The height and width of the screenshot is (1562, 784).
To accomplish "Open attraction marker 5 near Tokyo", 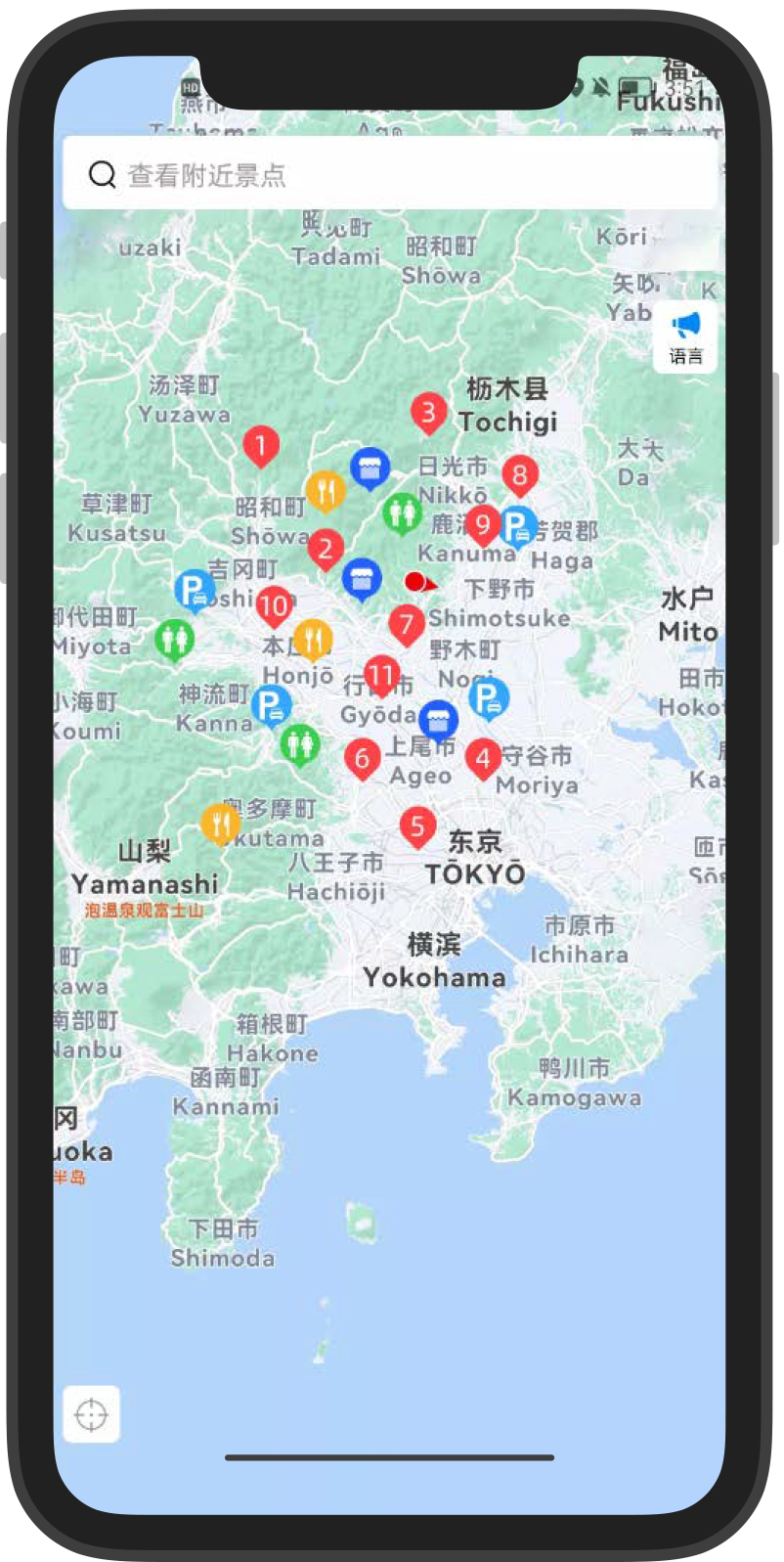I will [417, 826].
